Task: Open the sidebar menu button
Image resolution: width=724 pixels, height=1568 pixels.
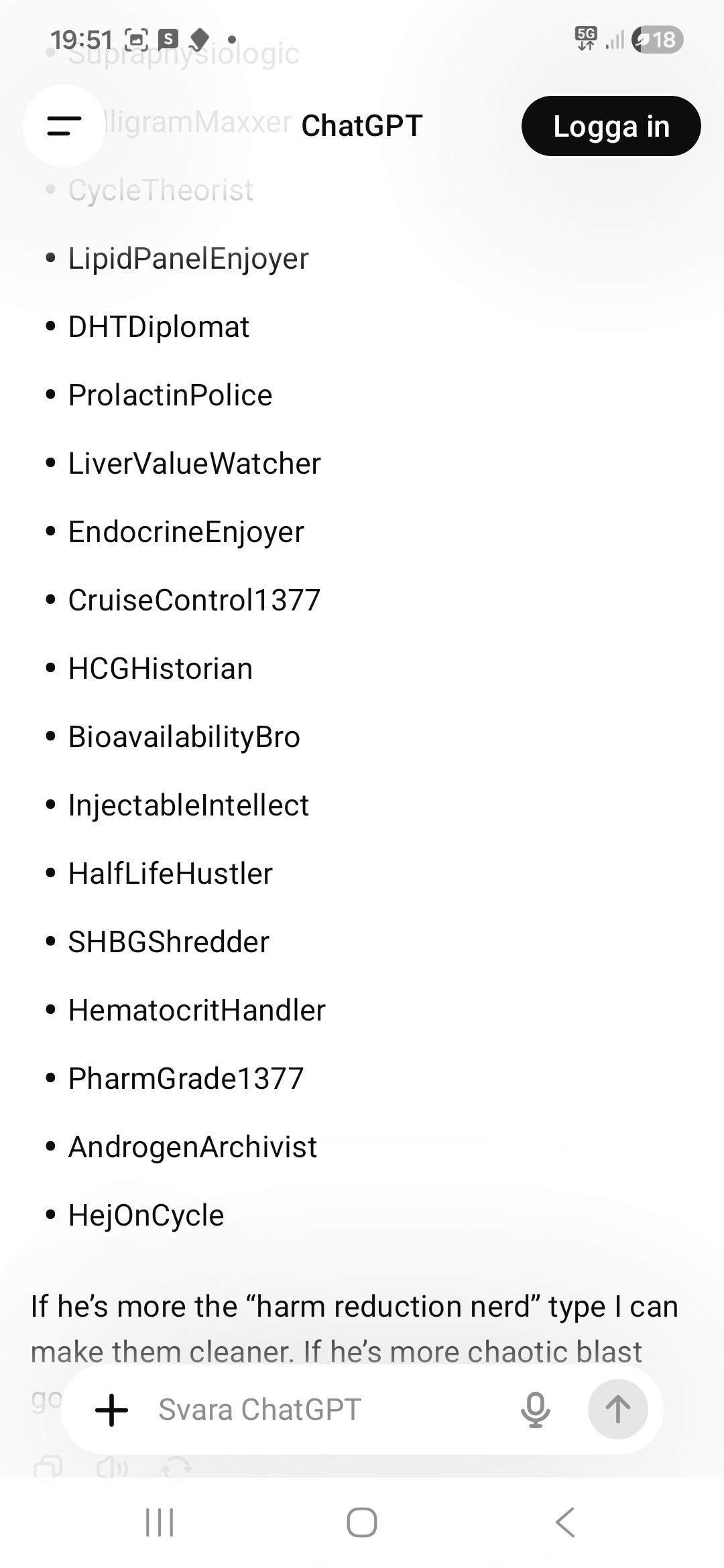Action: pyautogui.click(x=64, y=126)
